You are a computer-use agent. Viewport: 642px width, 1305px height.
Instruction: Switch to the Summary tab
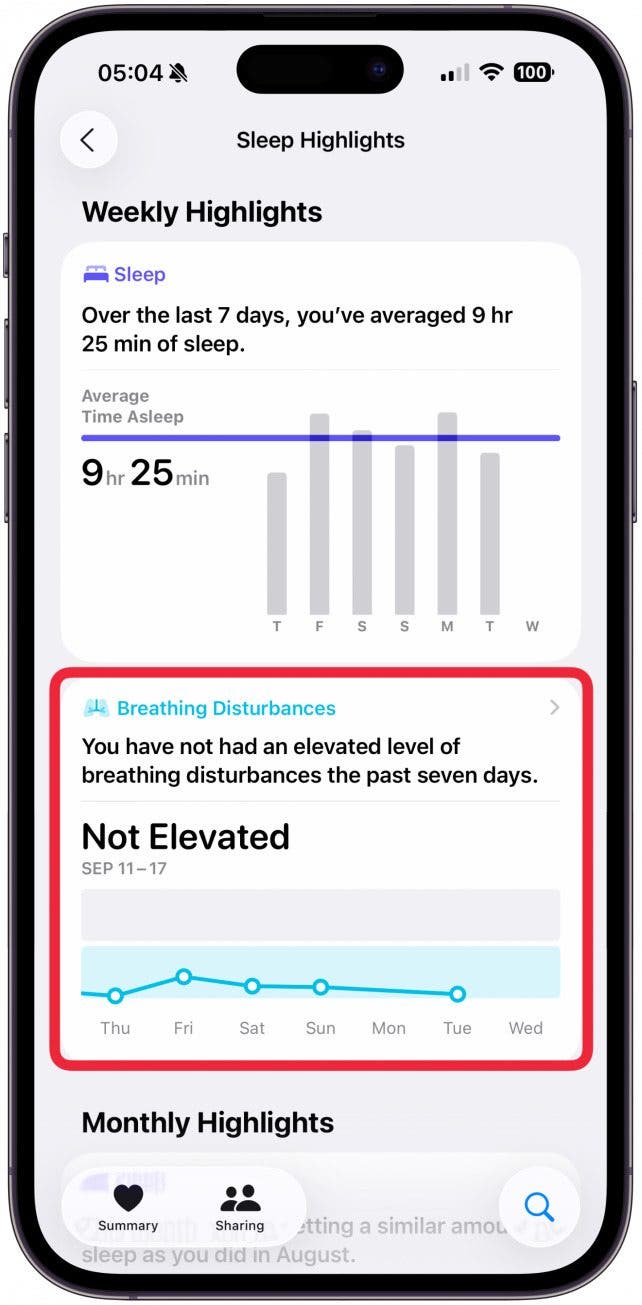(128, 1207)
